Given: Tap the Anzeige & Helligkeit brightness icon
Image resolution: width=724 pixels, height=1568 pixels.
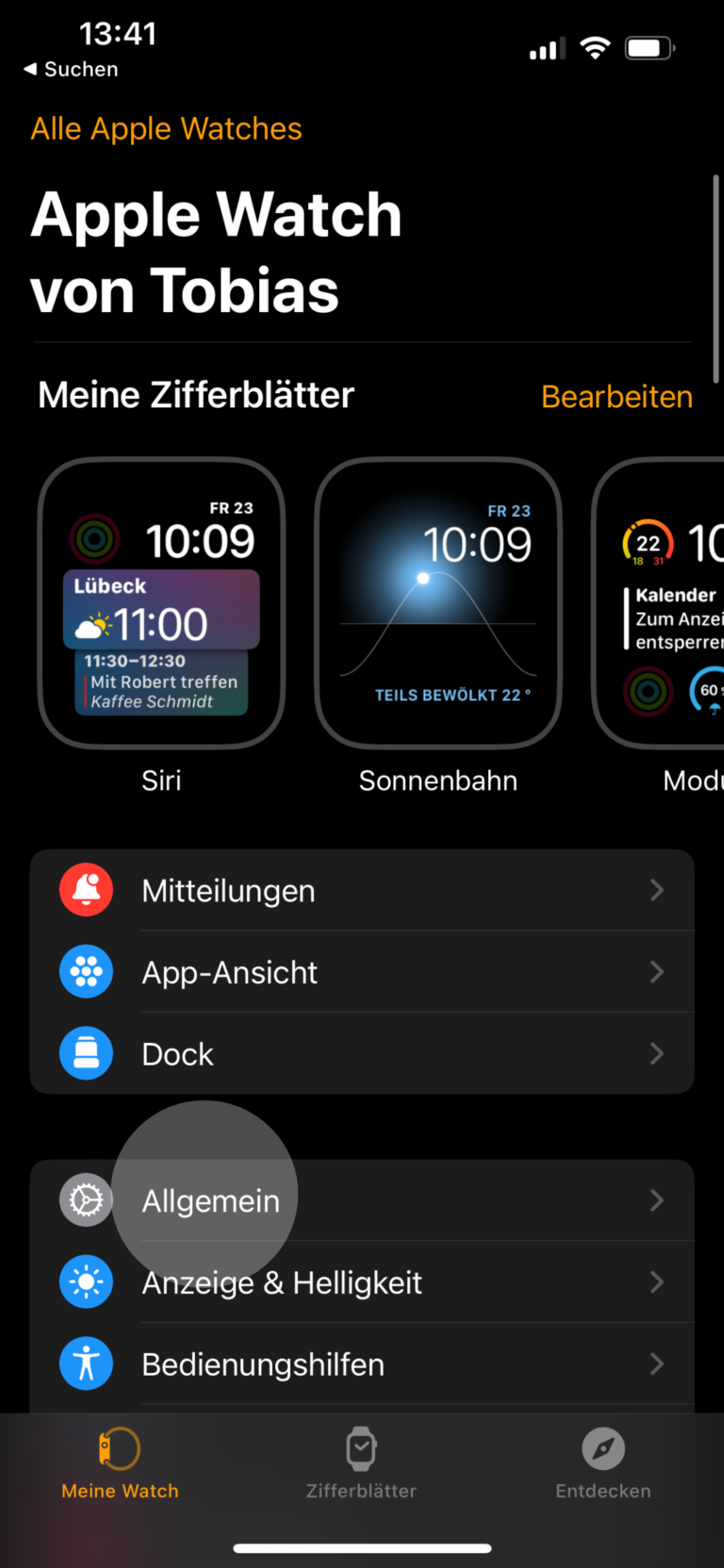Looking at the screenshot, I should (x=86, y=1281).
